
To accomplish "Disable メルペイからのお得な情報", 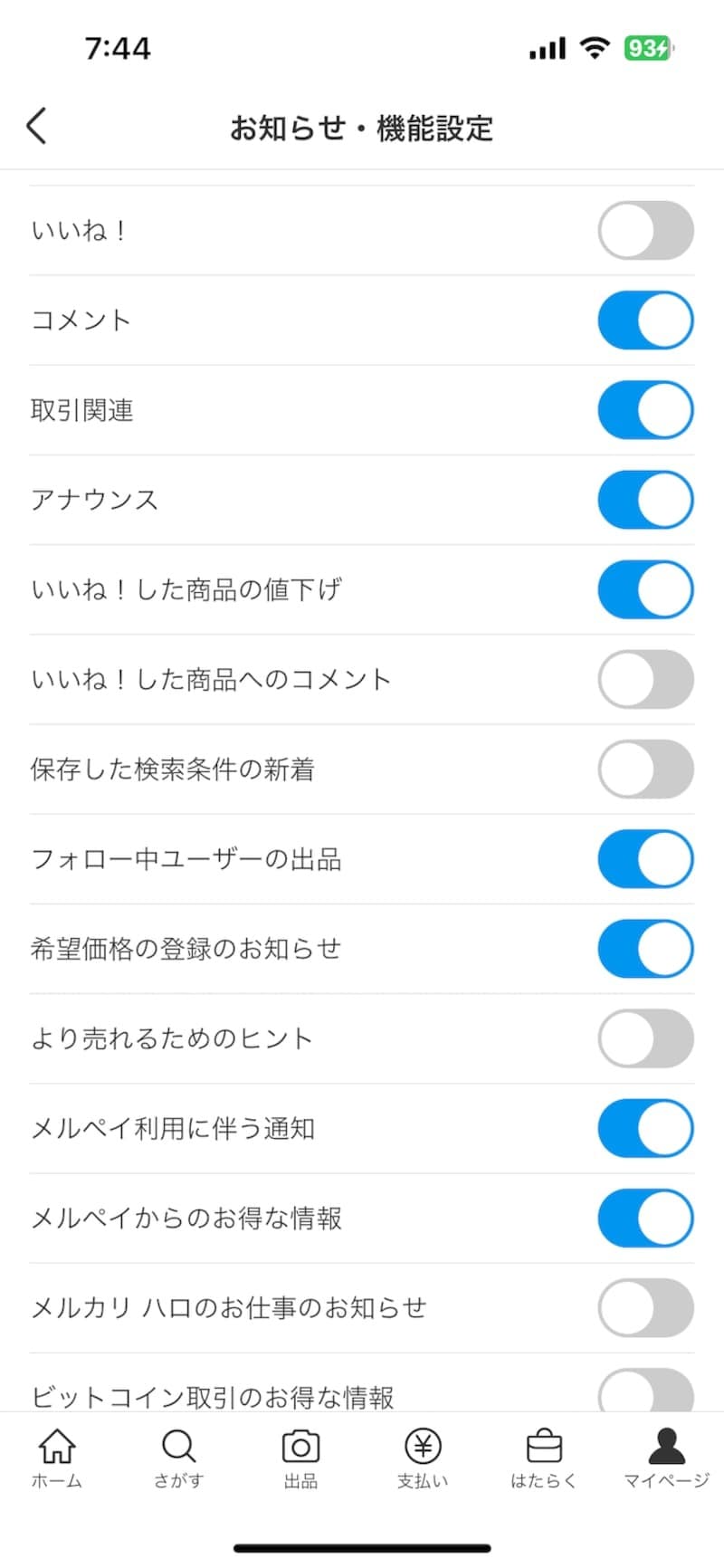I will 645,1218.
